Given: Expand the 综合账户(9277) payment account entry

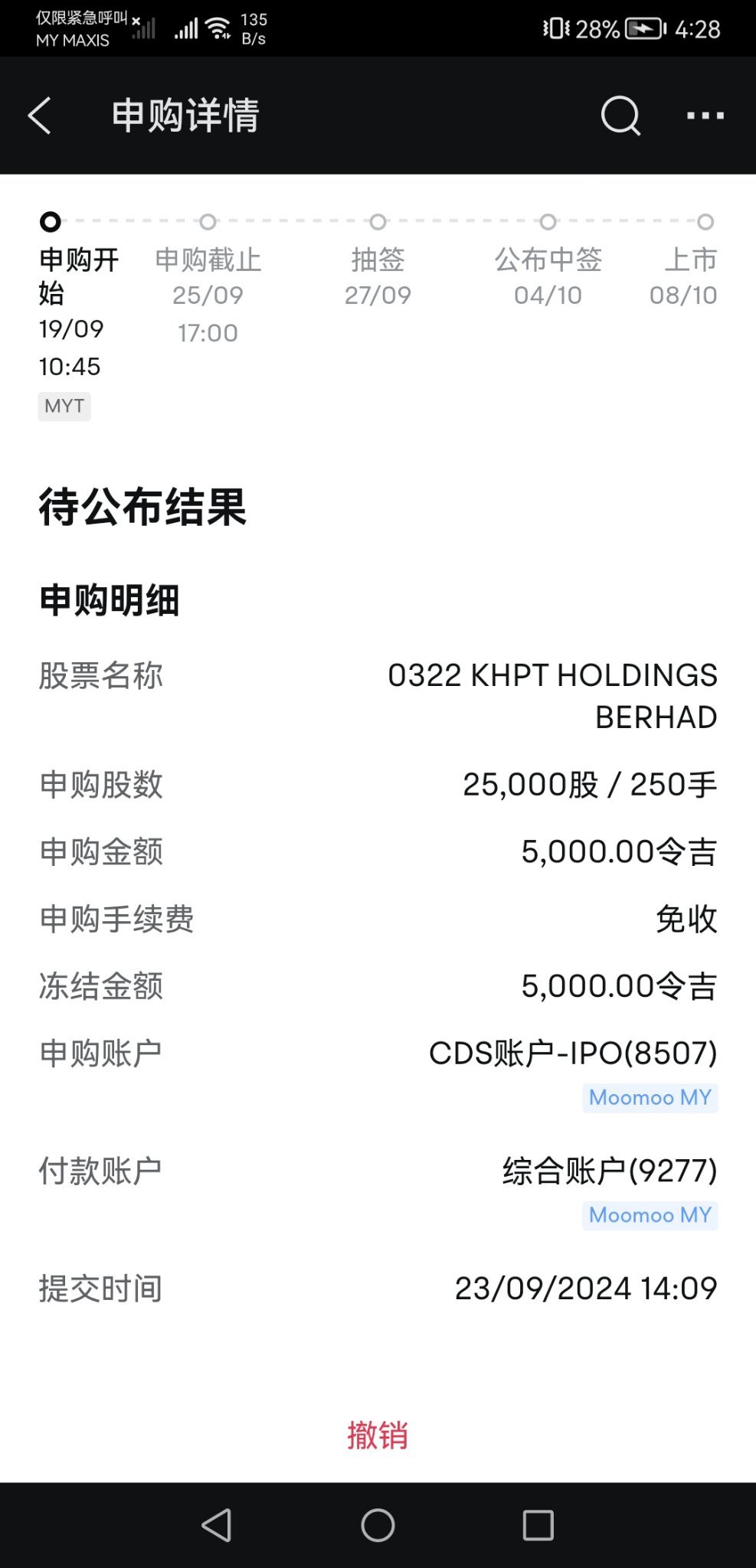Looking at the screenshot, I should click(x=607, y=1169).
